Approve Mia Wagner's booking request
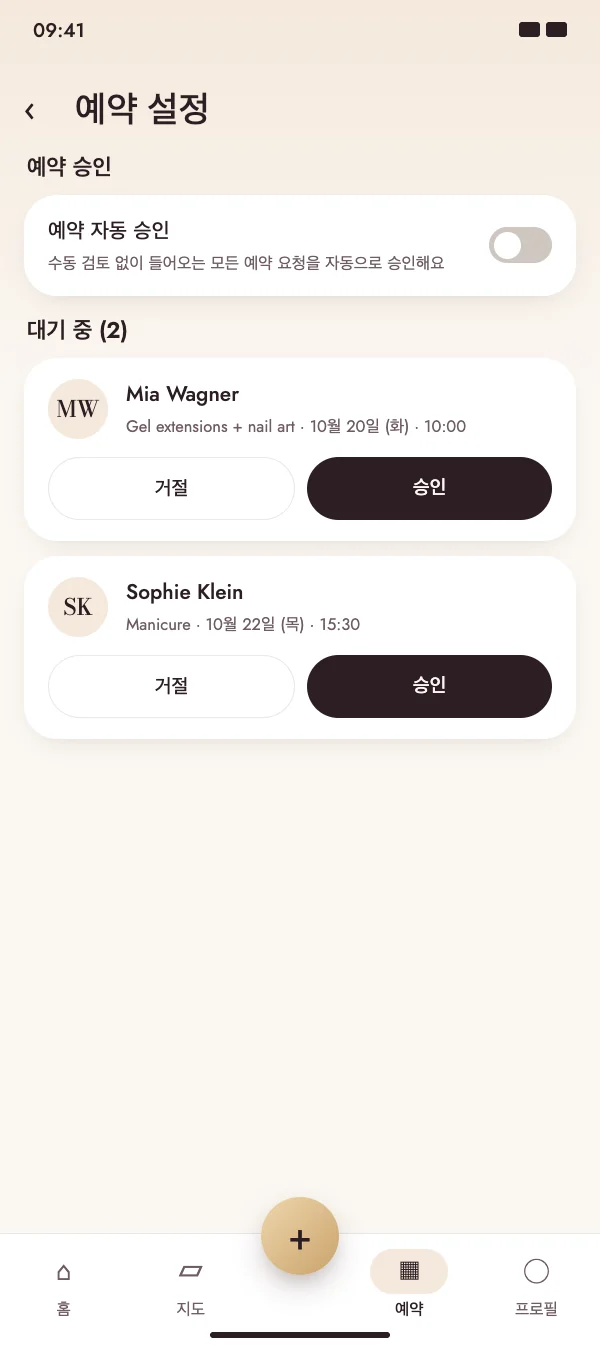The width and height of the screenshot is (600, 1347). coord(429,488)
